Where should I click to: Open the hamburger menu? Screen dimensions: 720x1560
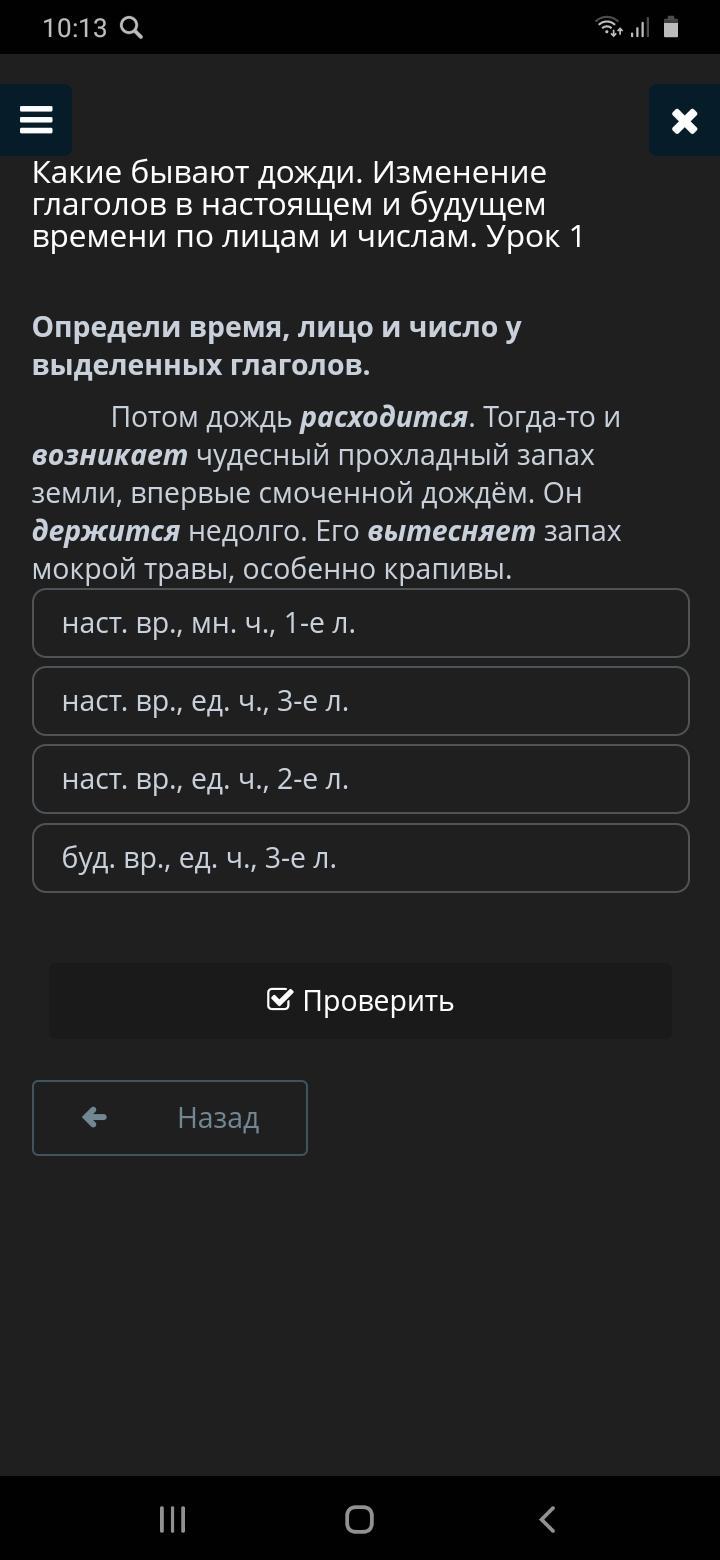36,120
